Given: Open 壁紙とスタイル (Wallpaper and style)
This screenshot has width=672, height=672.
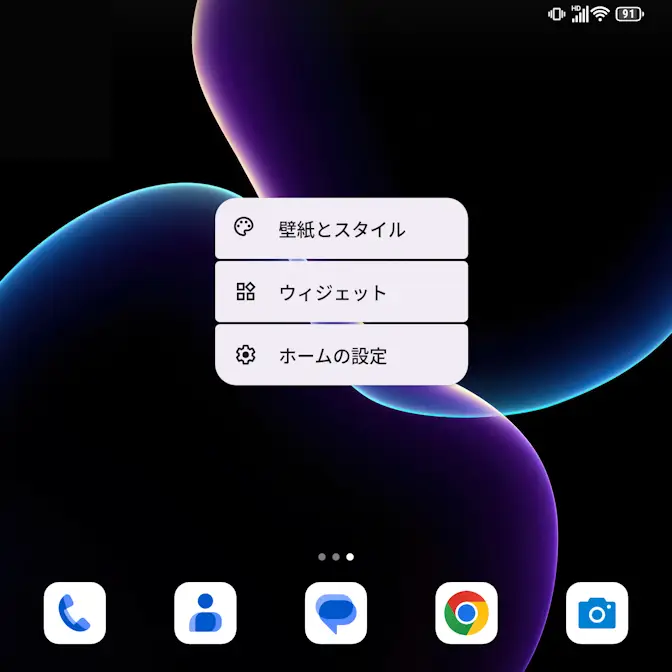Looking at the screenshot, I should coord(341,229).
